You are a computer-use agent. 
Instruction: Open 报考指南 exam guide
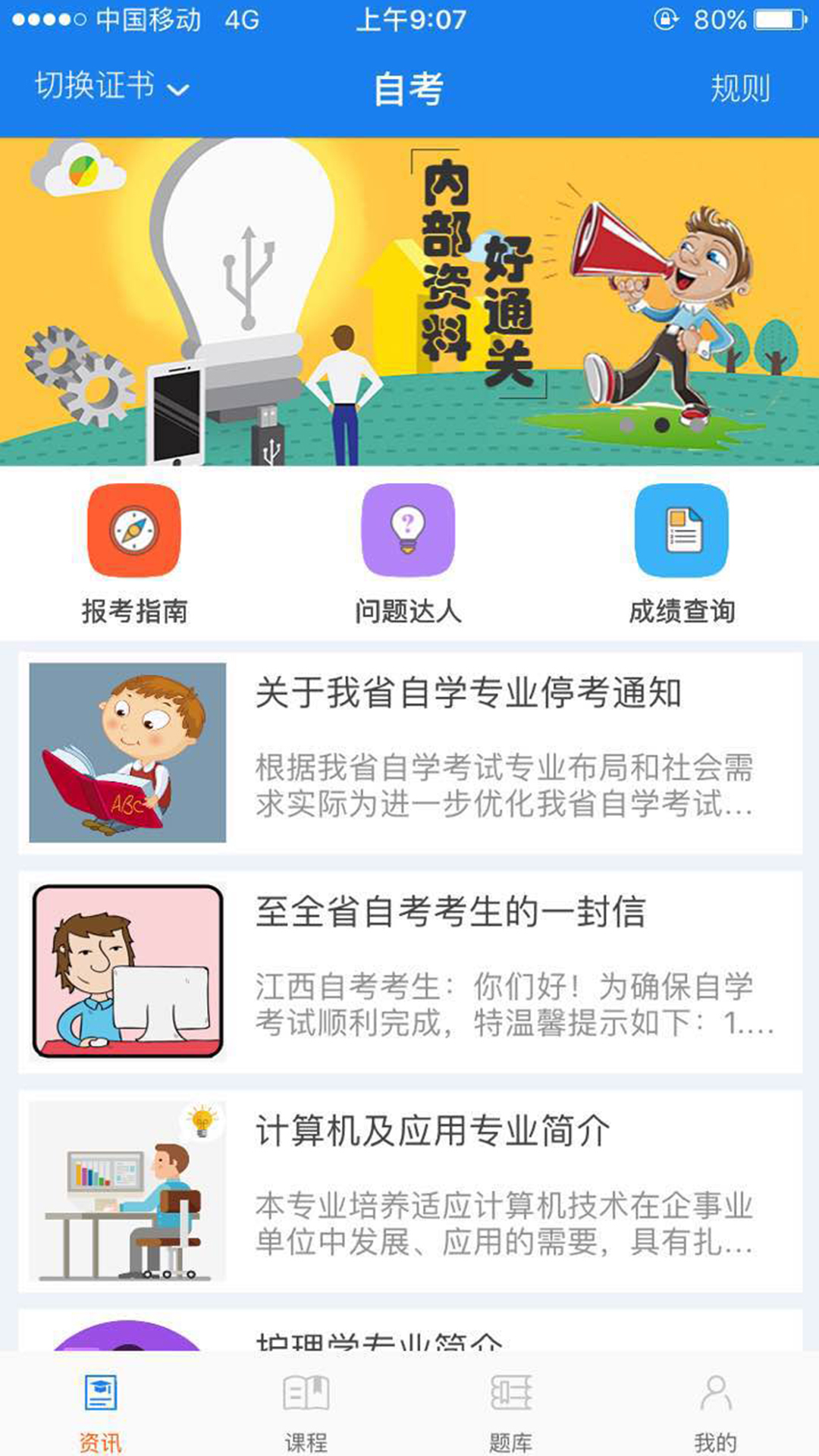click(x=134, y=554)
